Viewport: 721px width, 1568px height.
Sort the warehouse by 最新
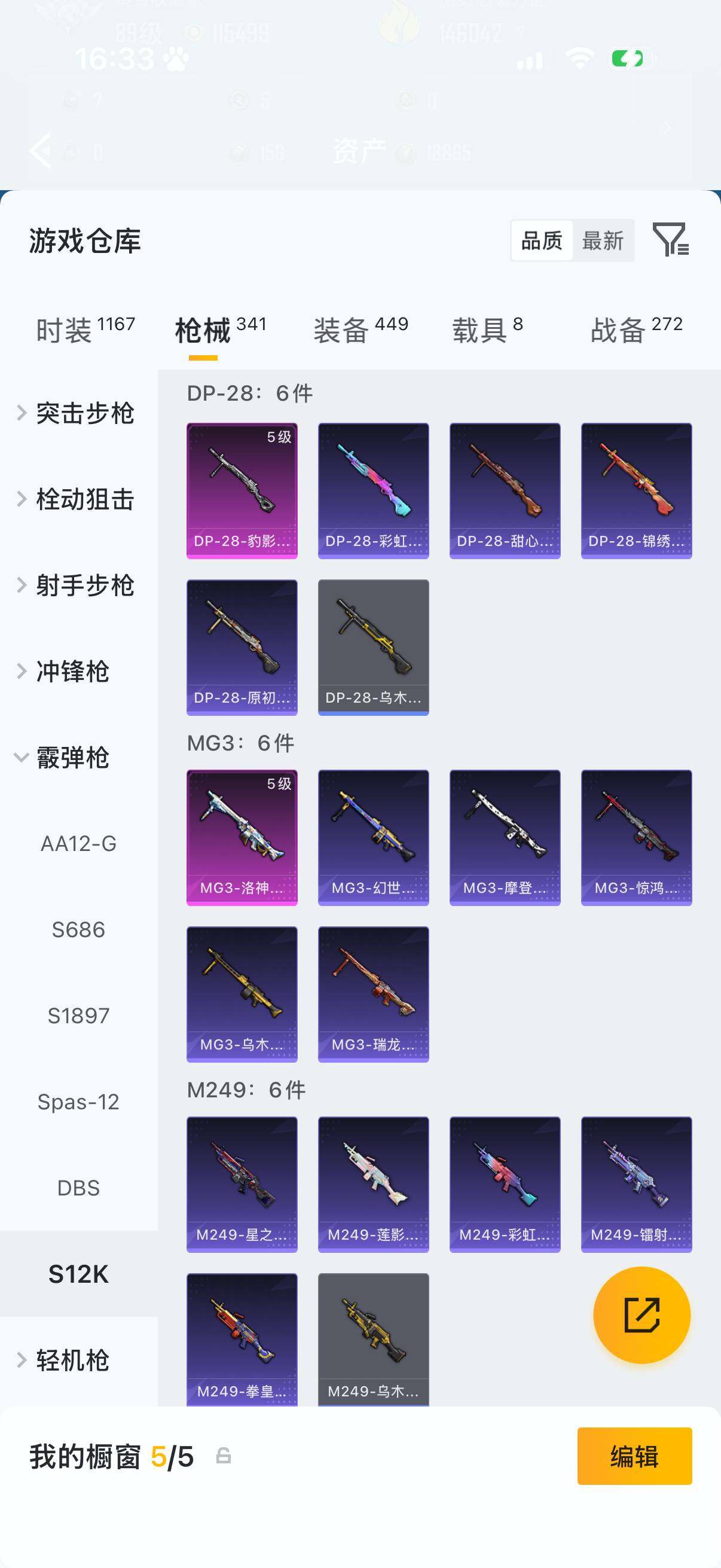coord(603,241)
